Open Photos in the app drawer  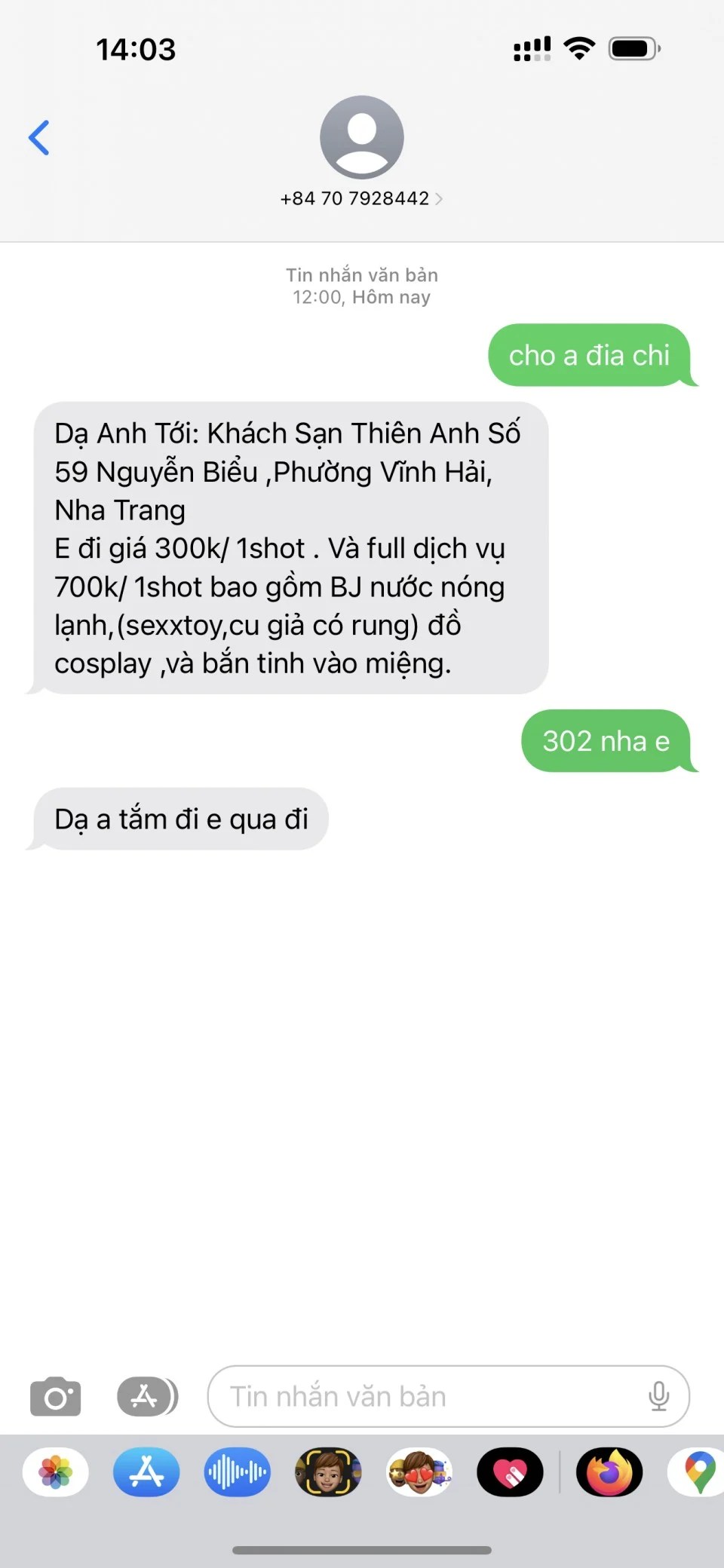click(x=56, y=1472)
